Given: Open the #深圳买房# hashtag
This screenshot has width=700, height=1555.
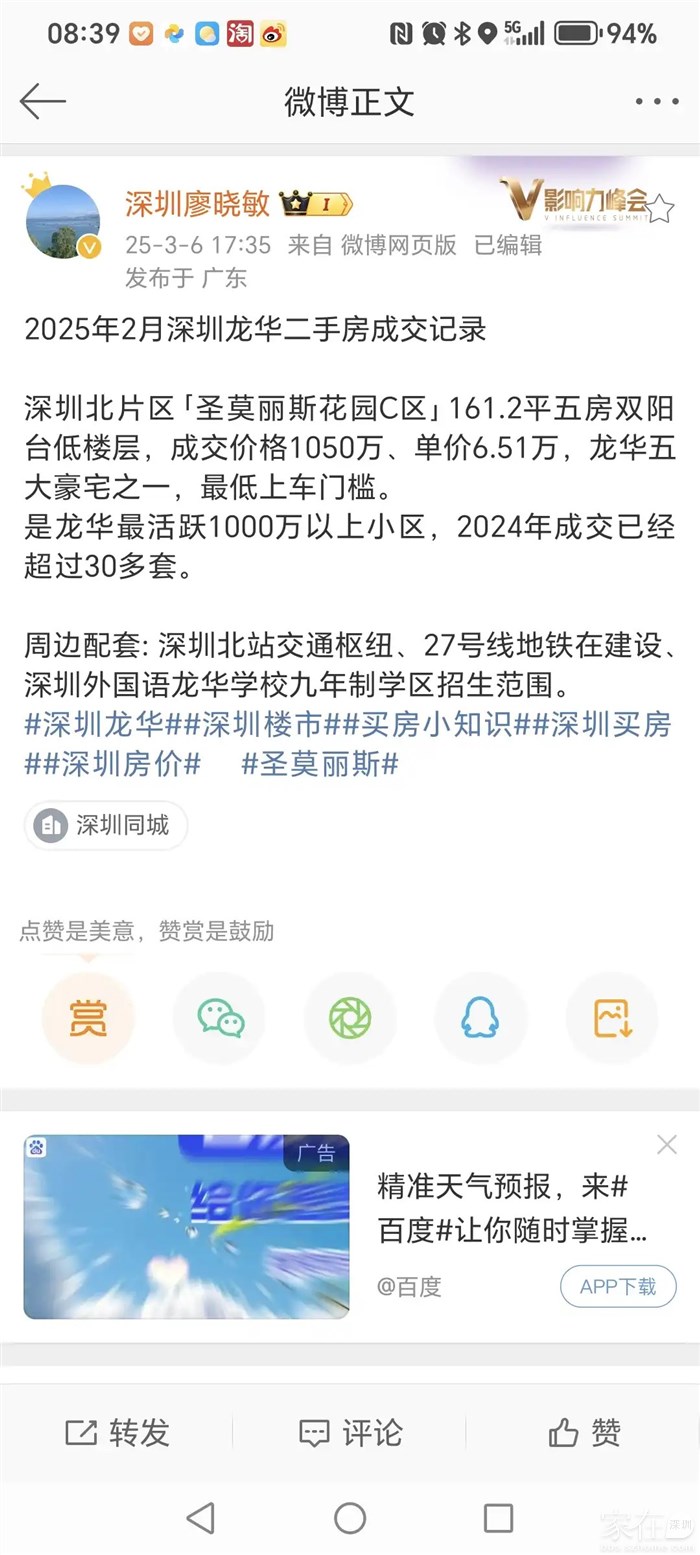Looking at the screenshot, I should (x=610, y=725).
